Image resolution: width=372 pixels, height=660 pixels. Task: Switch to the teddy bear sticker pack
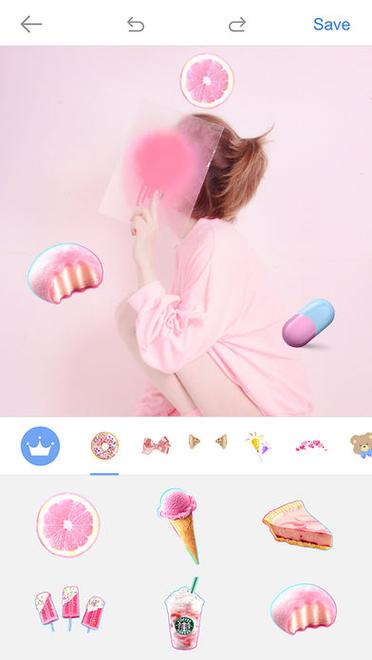point(361,445)
